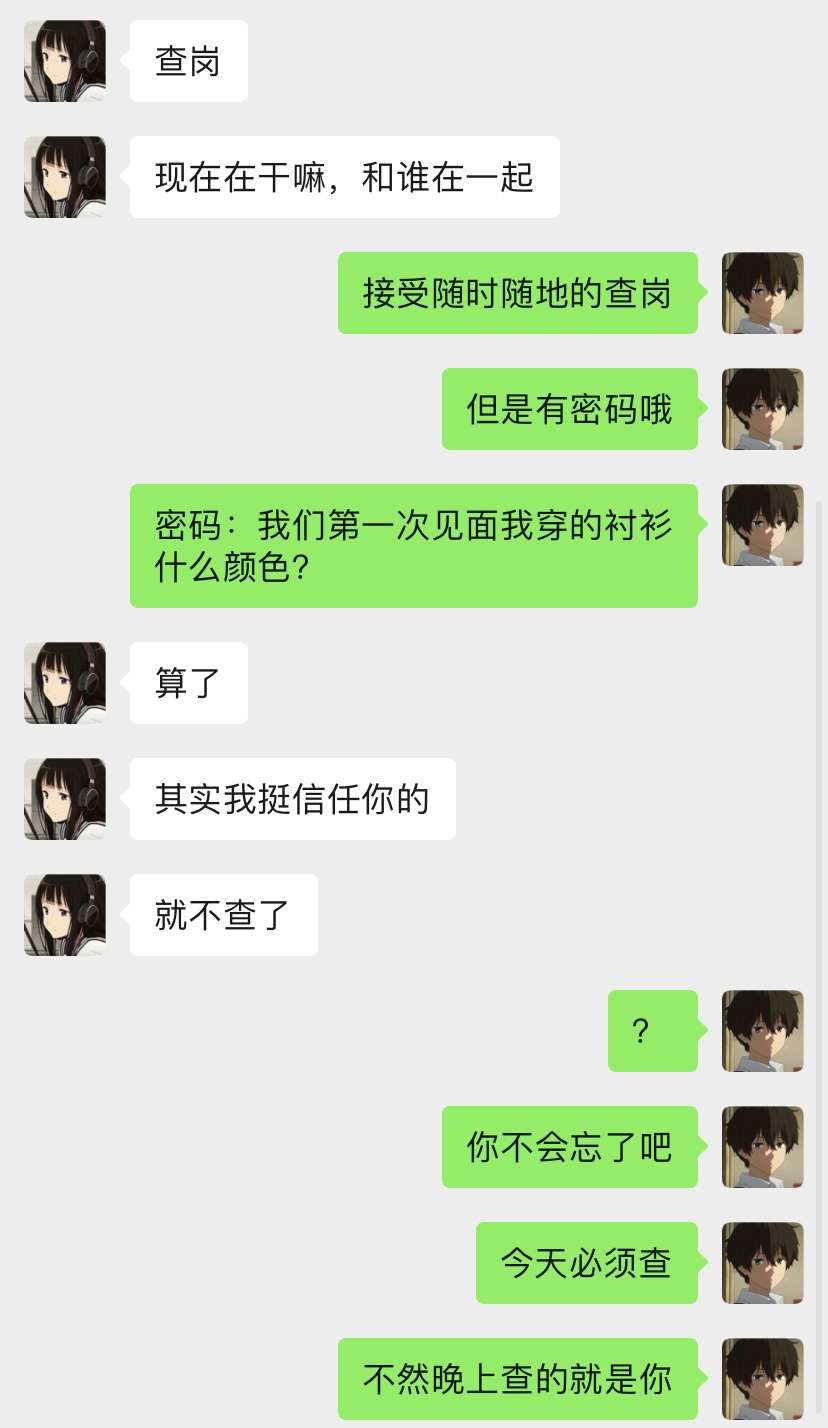Tap the '算了' message bubble

(x=188, y=683)
